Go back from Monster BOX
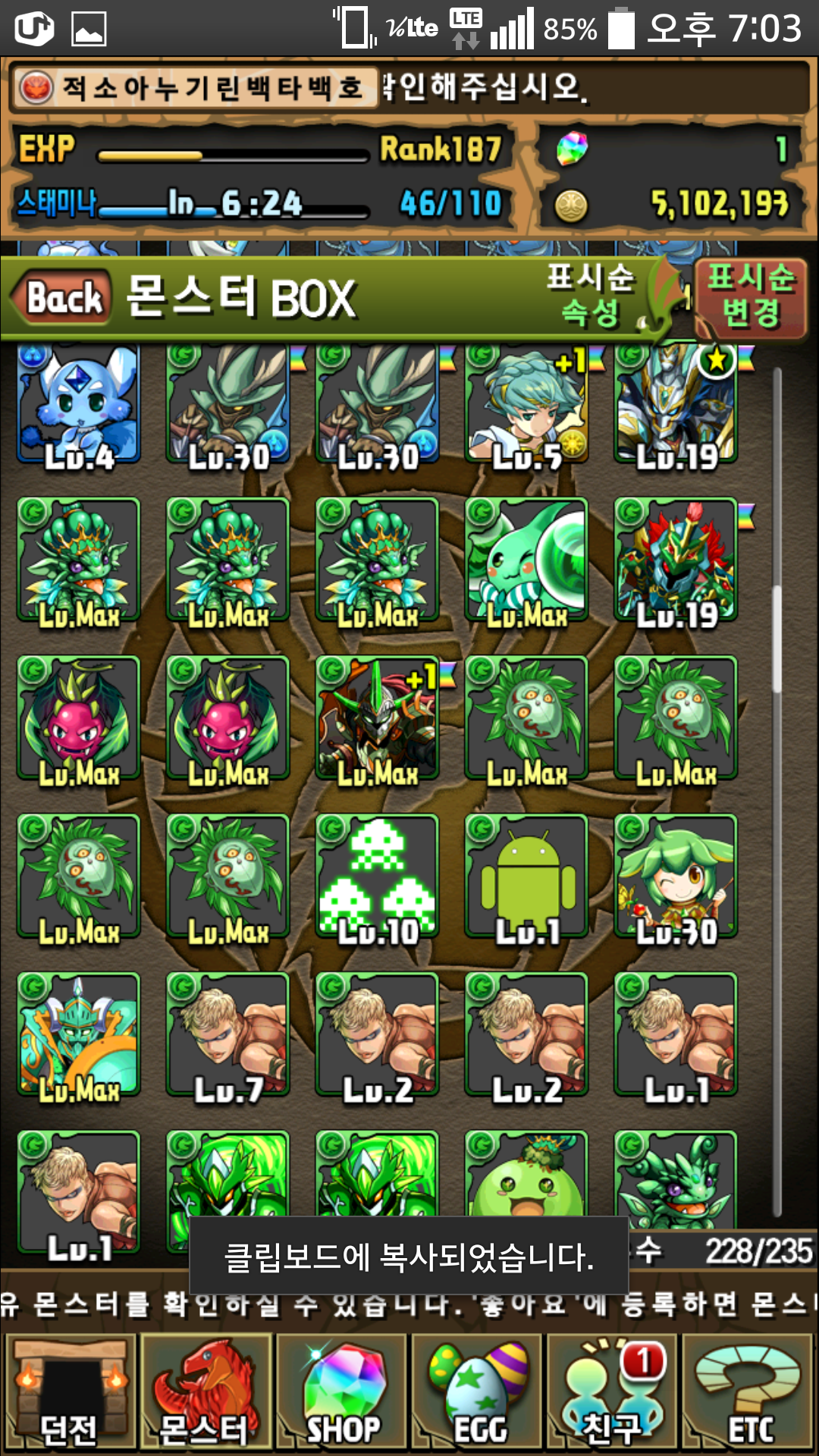 click(63, 297)
